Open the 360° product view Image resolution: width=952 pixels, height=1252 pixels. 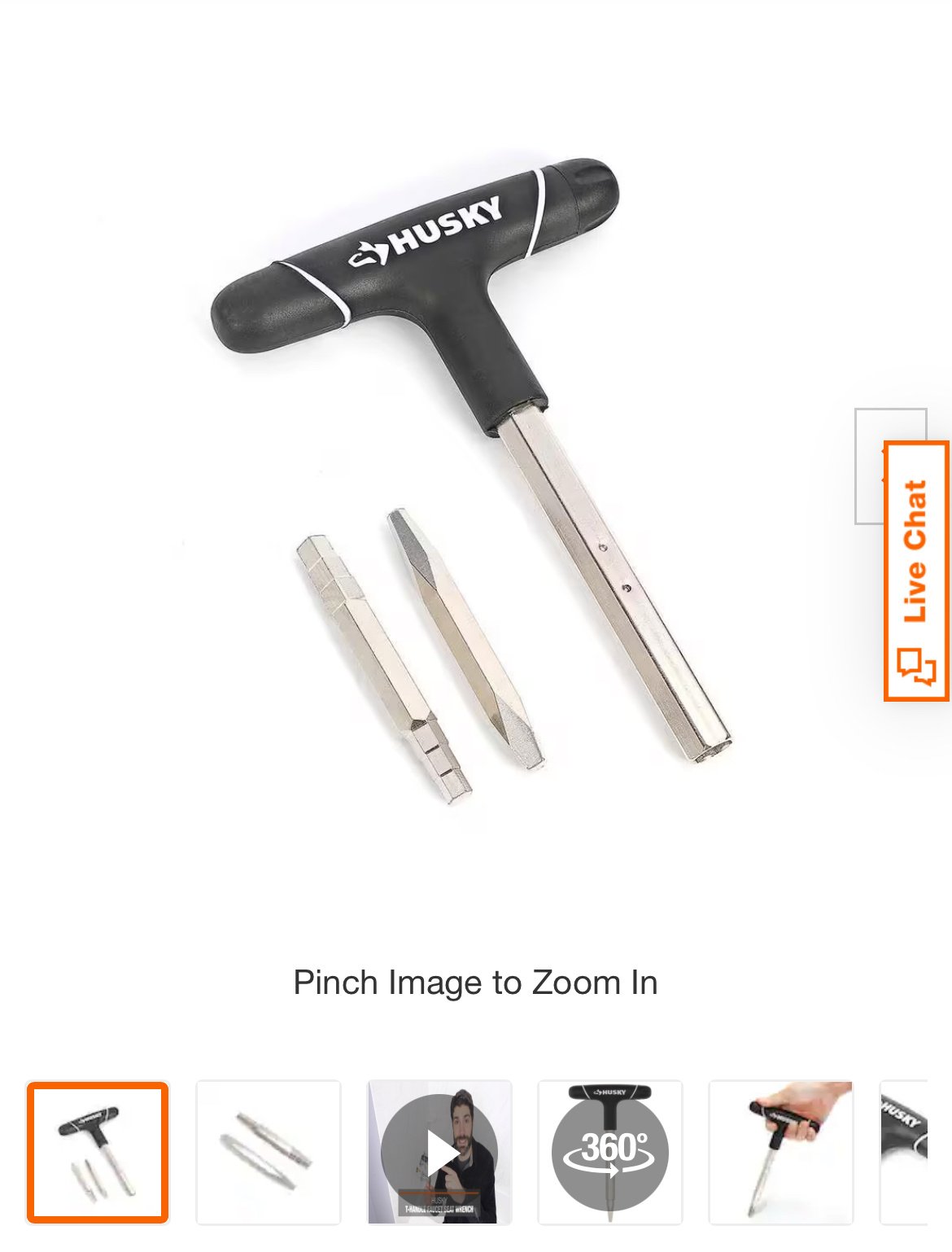[x=610, y=1152]
